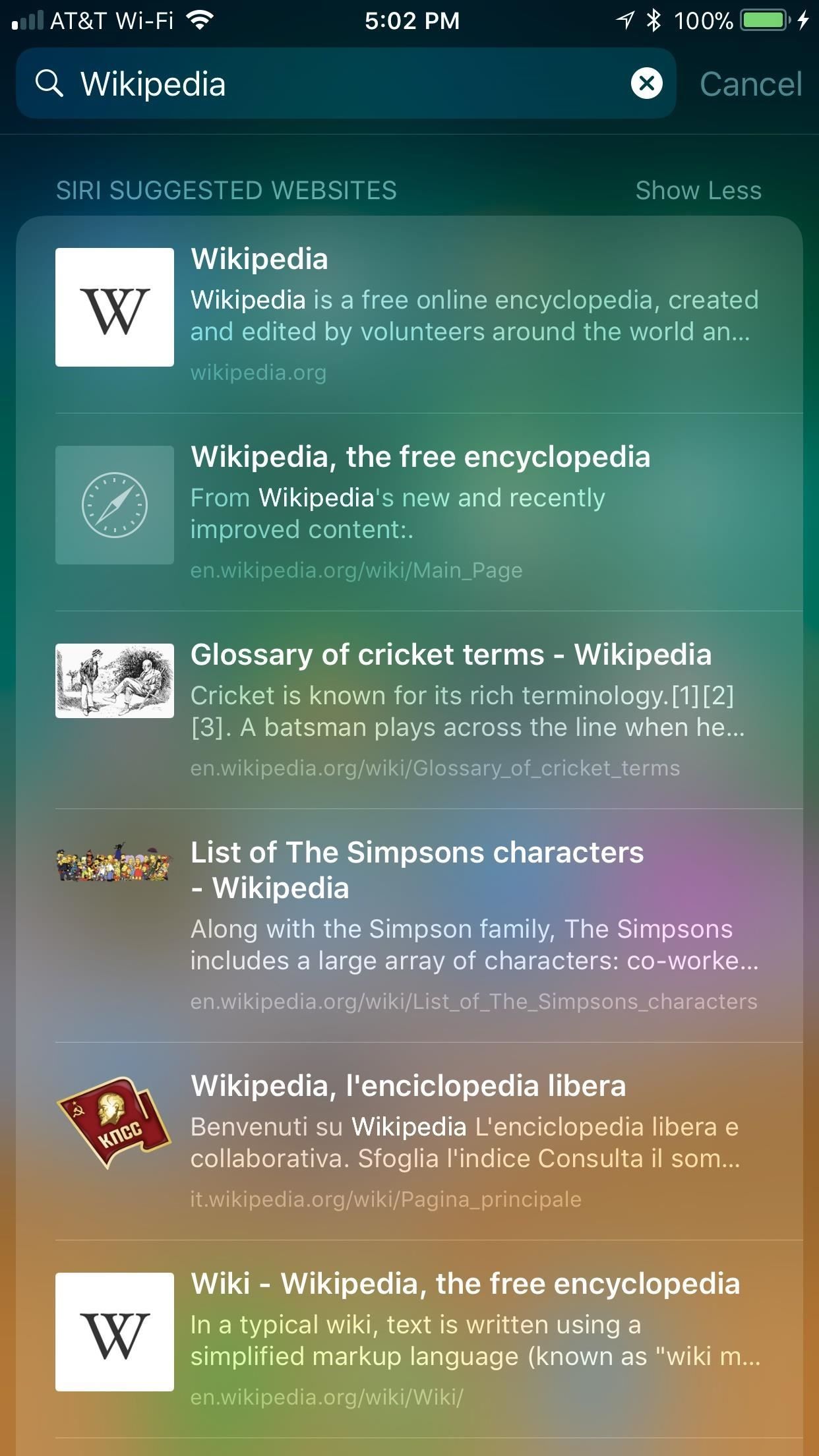Tap Show Less for Siri suggested websites
819x1456 pixels.
click(x=698, y=191)
